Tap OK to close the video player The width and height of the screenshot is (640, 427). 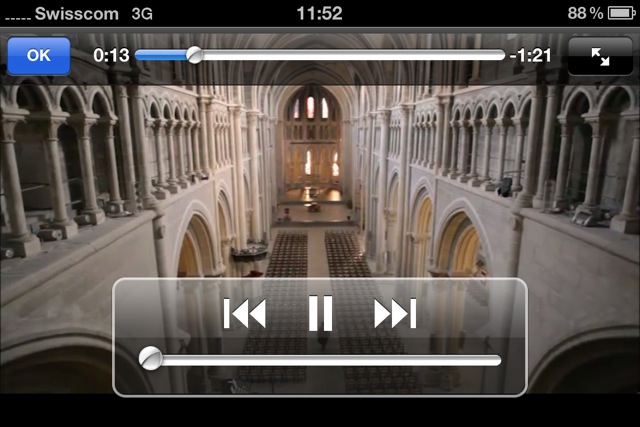pyautogui.click(x=38, y=56)
